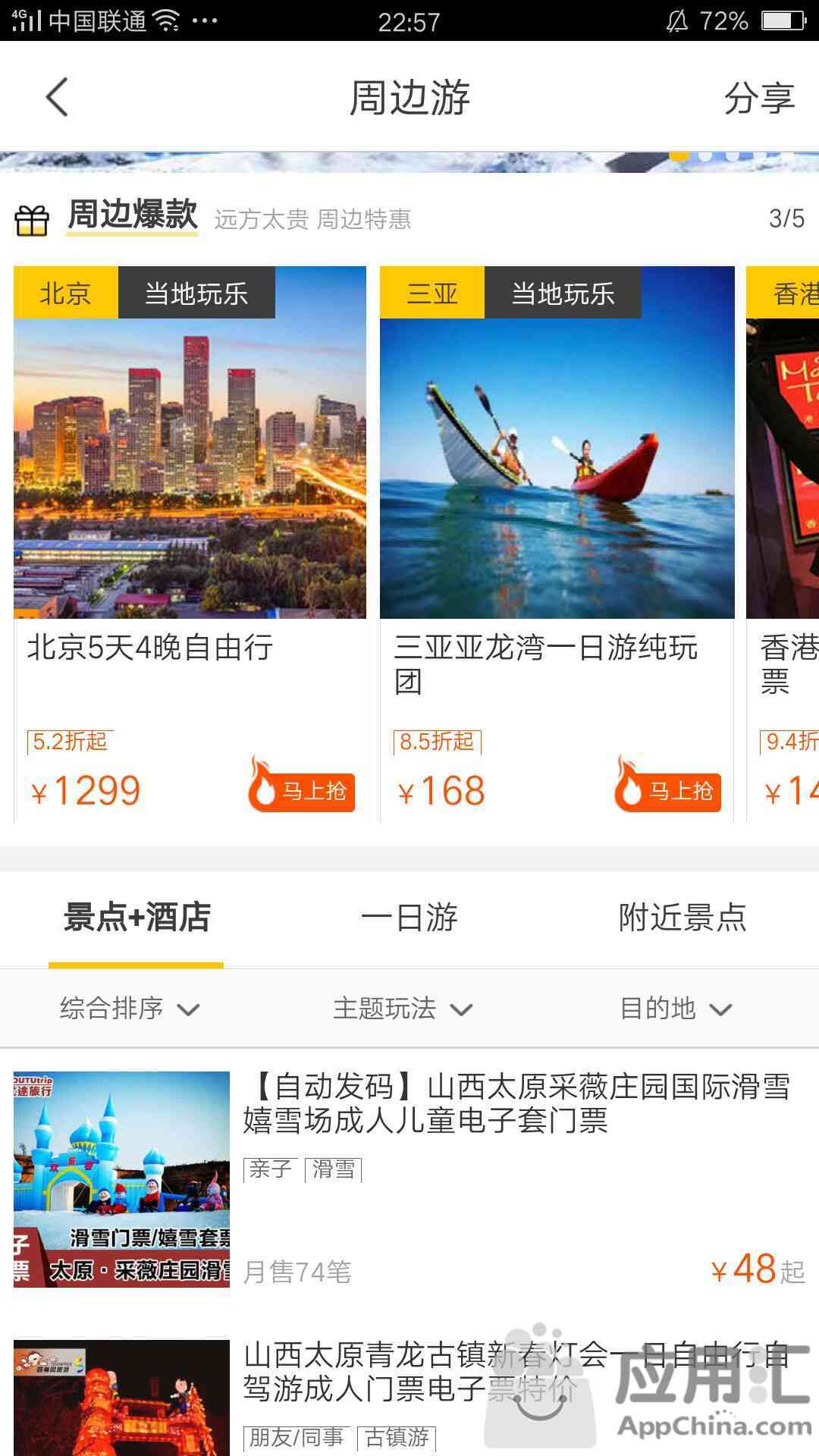Tap 马上抢 on the 三亚 ¥168 deal
Viewport: 819px width, 1456px height.
pos(669,790)
